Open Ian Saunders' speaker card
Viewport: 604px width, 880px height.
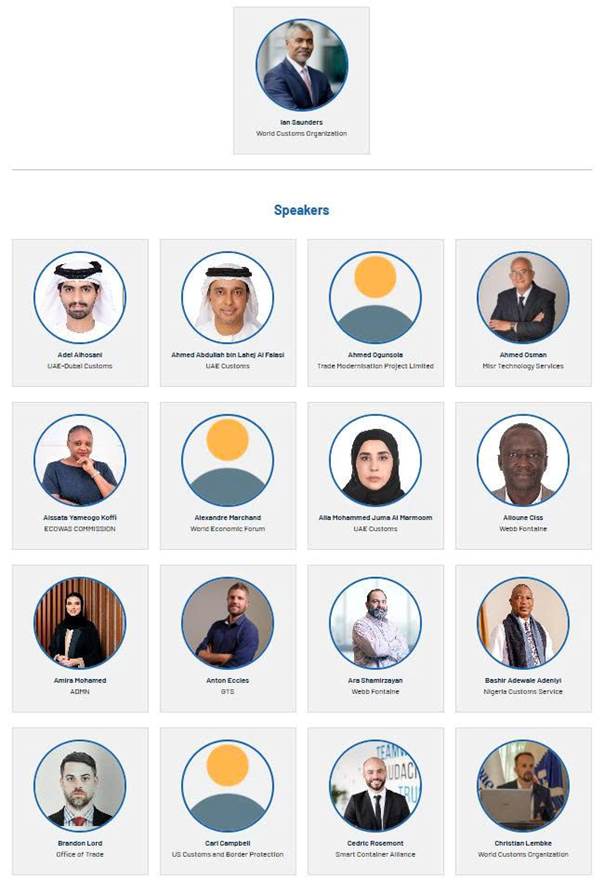301,80
